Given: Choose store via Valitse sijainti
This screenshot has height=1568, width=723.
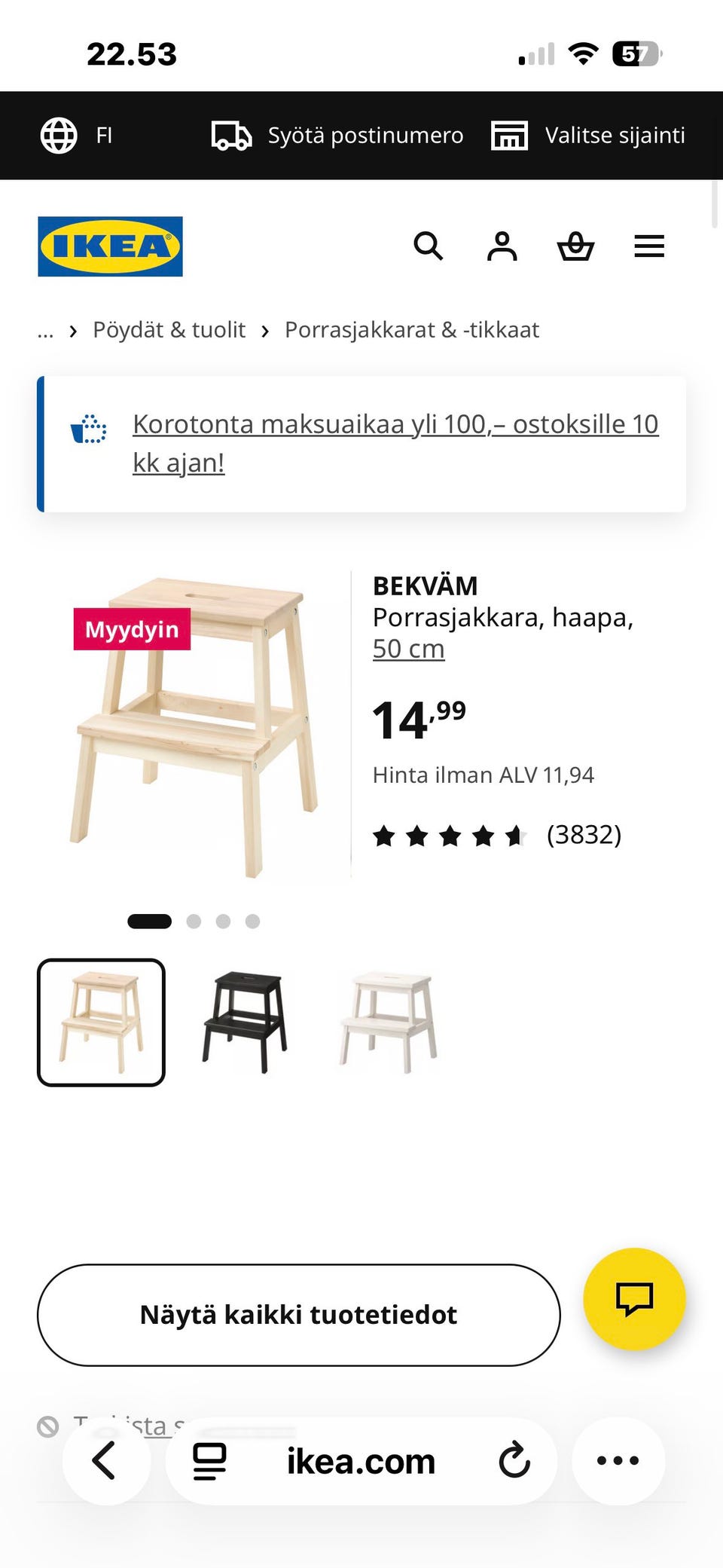Looking at the screenshot, I should 588,136.
